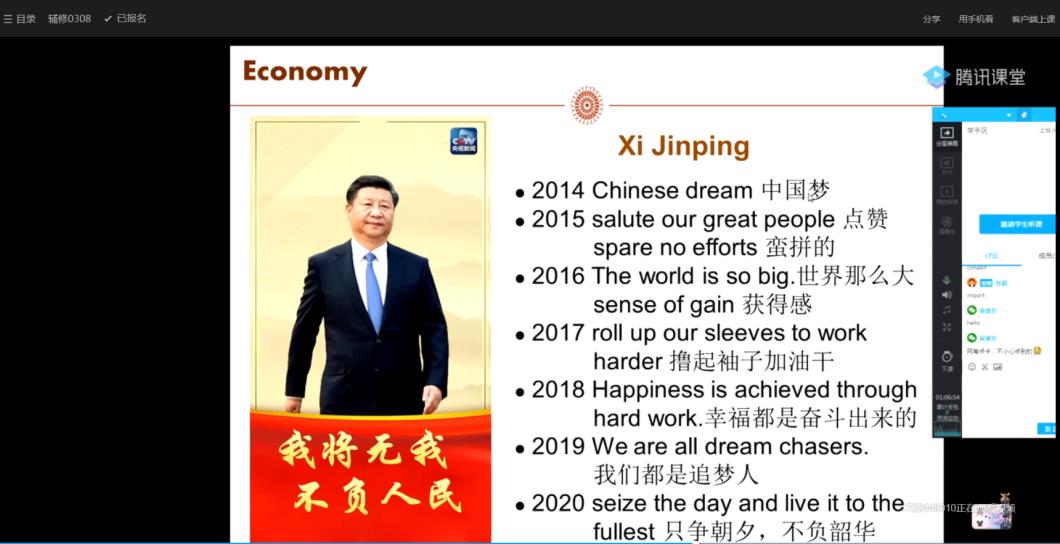Open the 目录 course catalog menu
The height and width of the screenshot is (544, 1060).
pyautogui.click(x=20, y=19)
